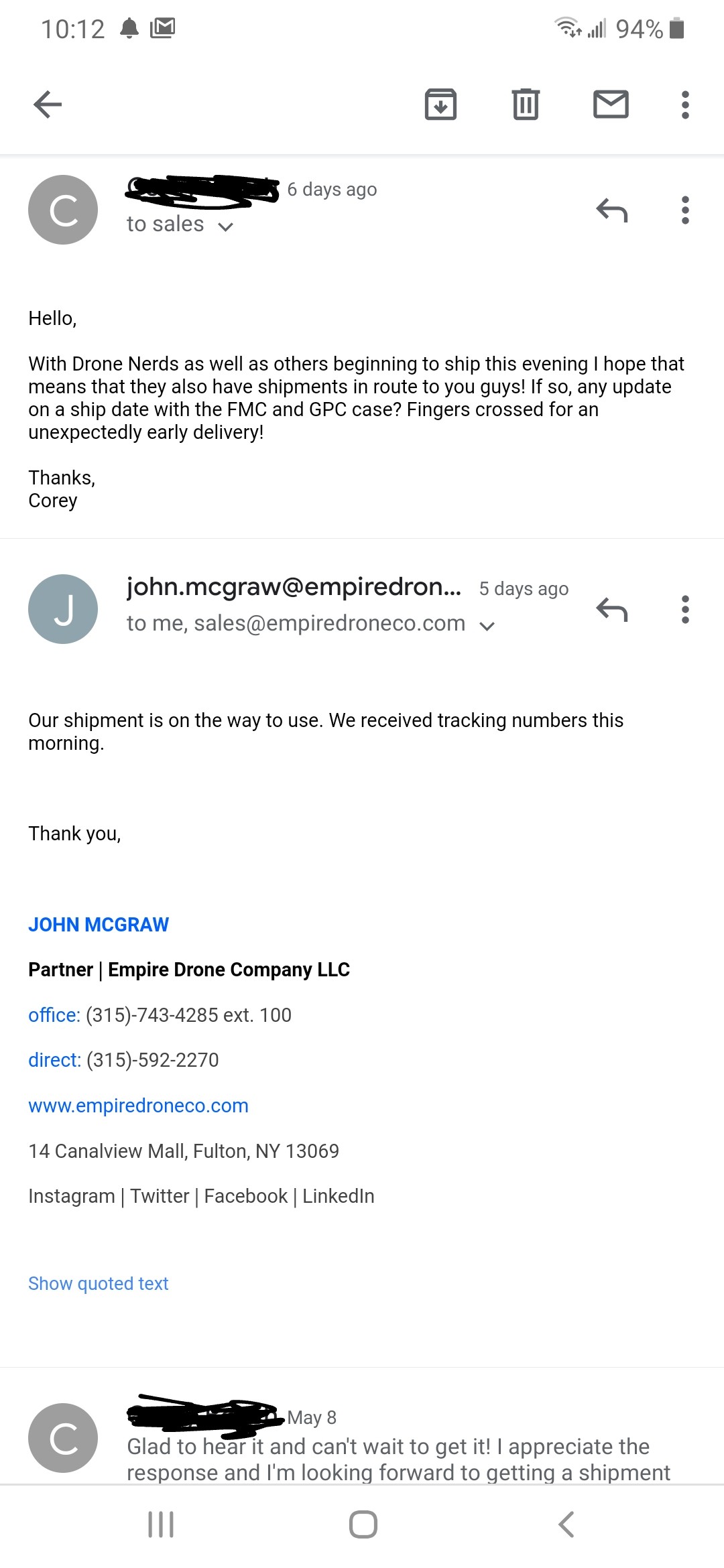
Task: Call the office number in signature
Action: pos(188,1015)
